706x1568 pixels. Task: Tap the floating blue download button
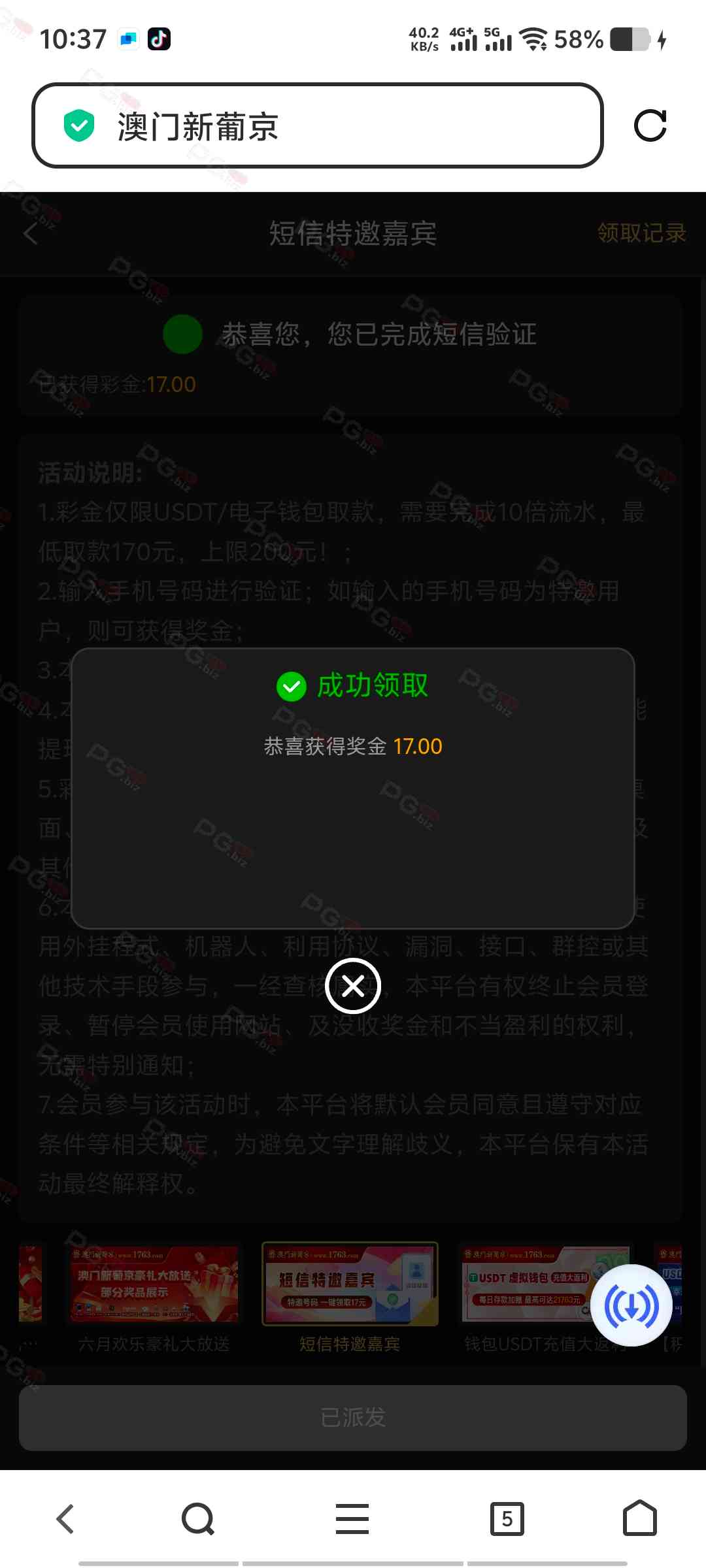[x=631, y=1305]
